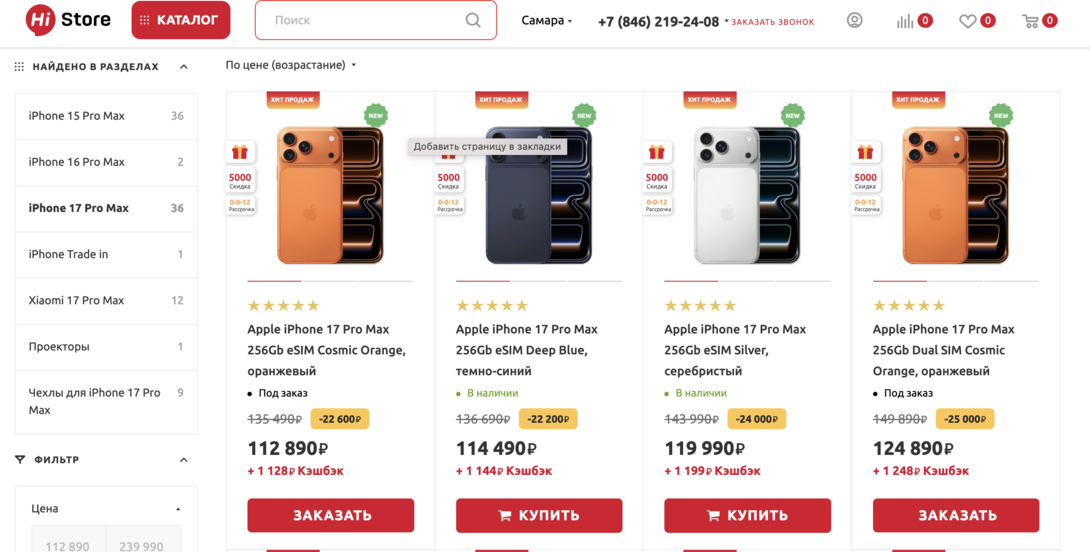Open the comparison chart icon
Screen dimensions: 1090x552
pos(905,20)
